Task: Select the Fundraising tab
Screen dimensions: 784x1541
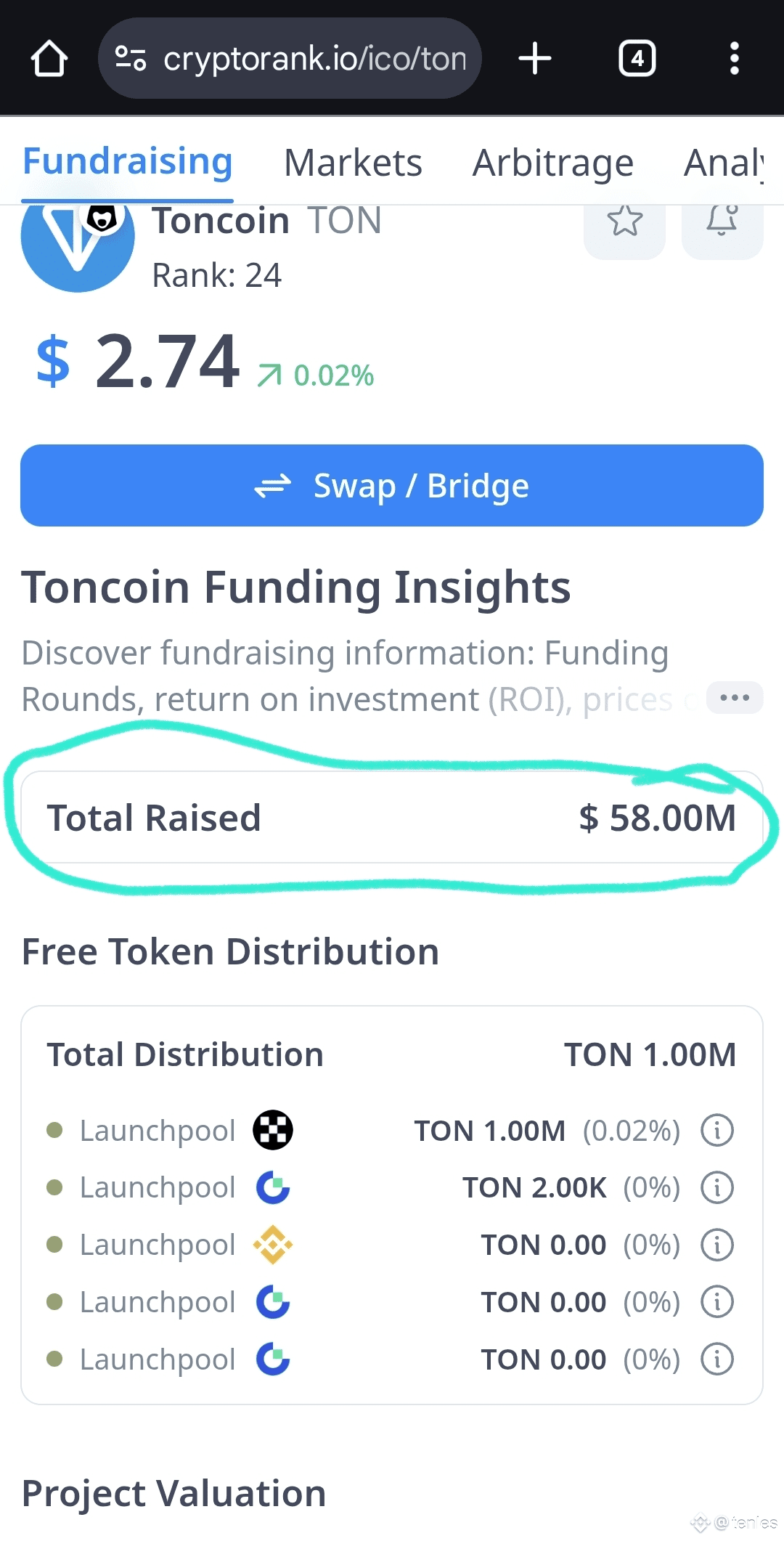Action: pyautogui.click(x=128, y=161)
